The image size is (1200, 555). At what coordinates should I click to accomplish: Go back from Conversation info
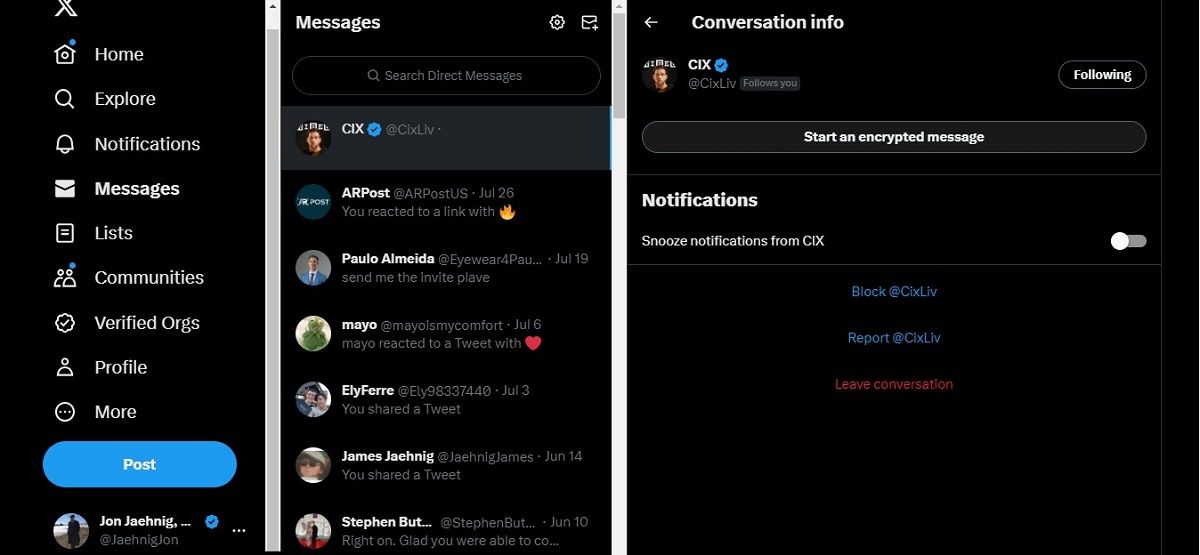(651, 22)
